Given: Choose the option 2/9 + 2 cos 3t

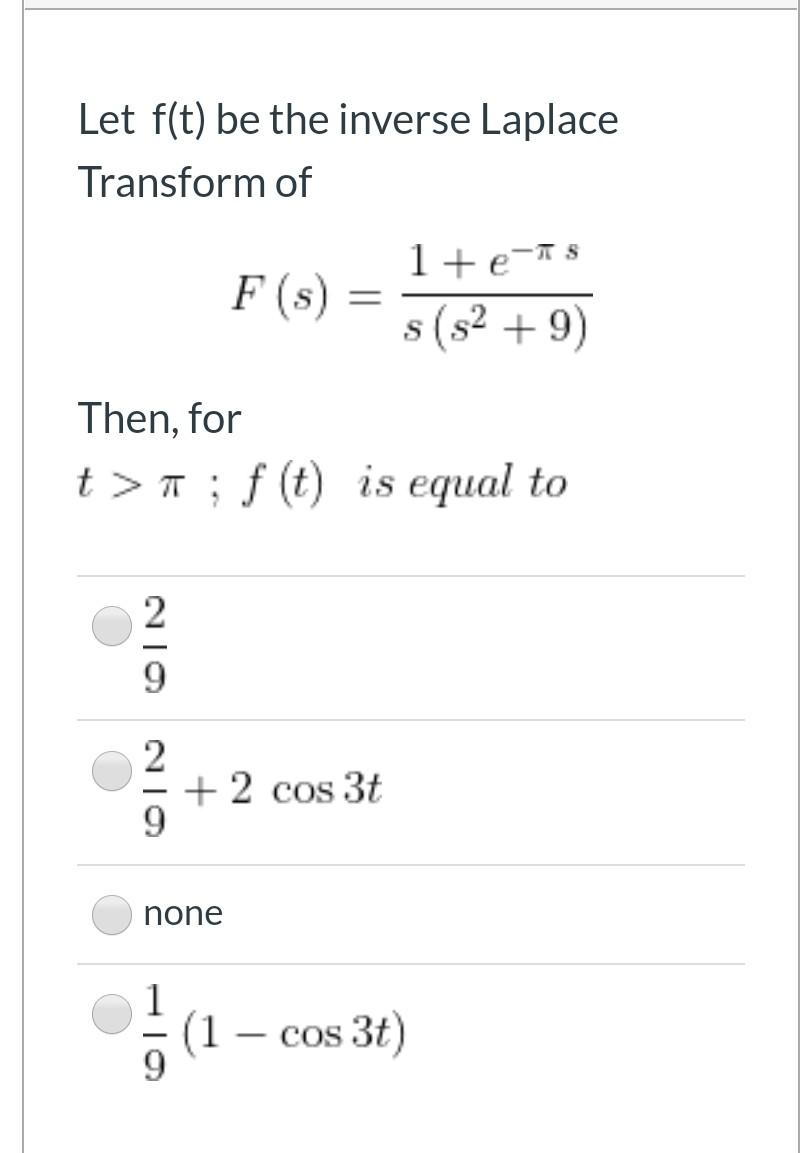Looking at the screenshot, I should click(112, 771).
